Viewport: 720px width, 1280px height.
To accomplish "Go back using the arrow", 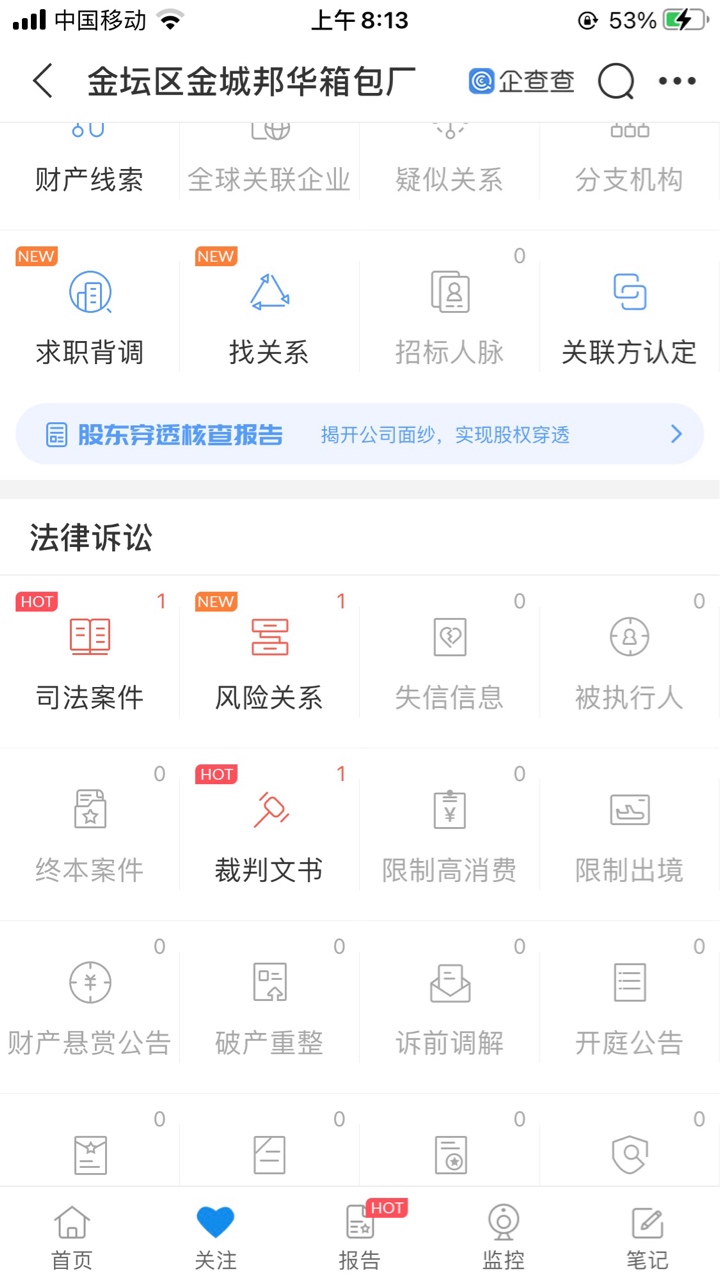I will click(43, 81).
